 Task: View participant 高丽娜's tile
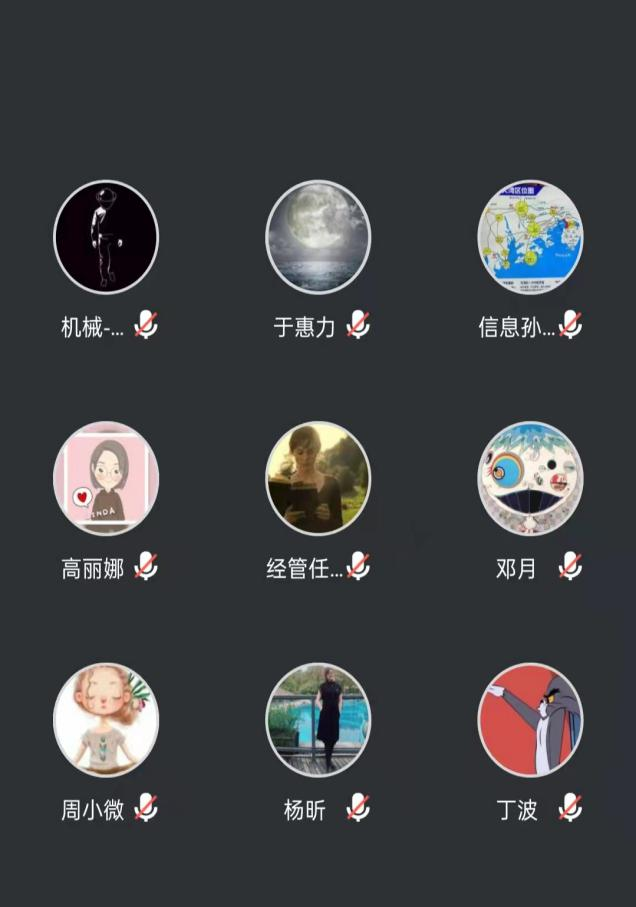point(106,478)
